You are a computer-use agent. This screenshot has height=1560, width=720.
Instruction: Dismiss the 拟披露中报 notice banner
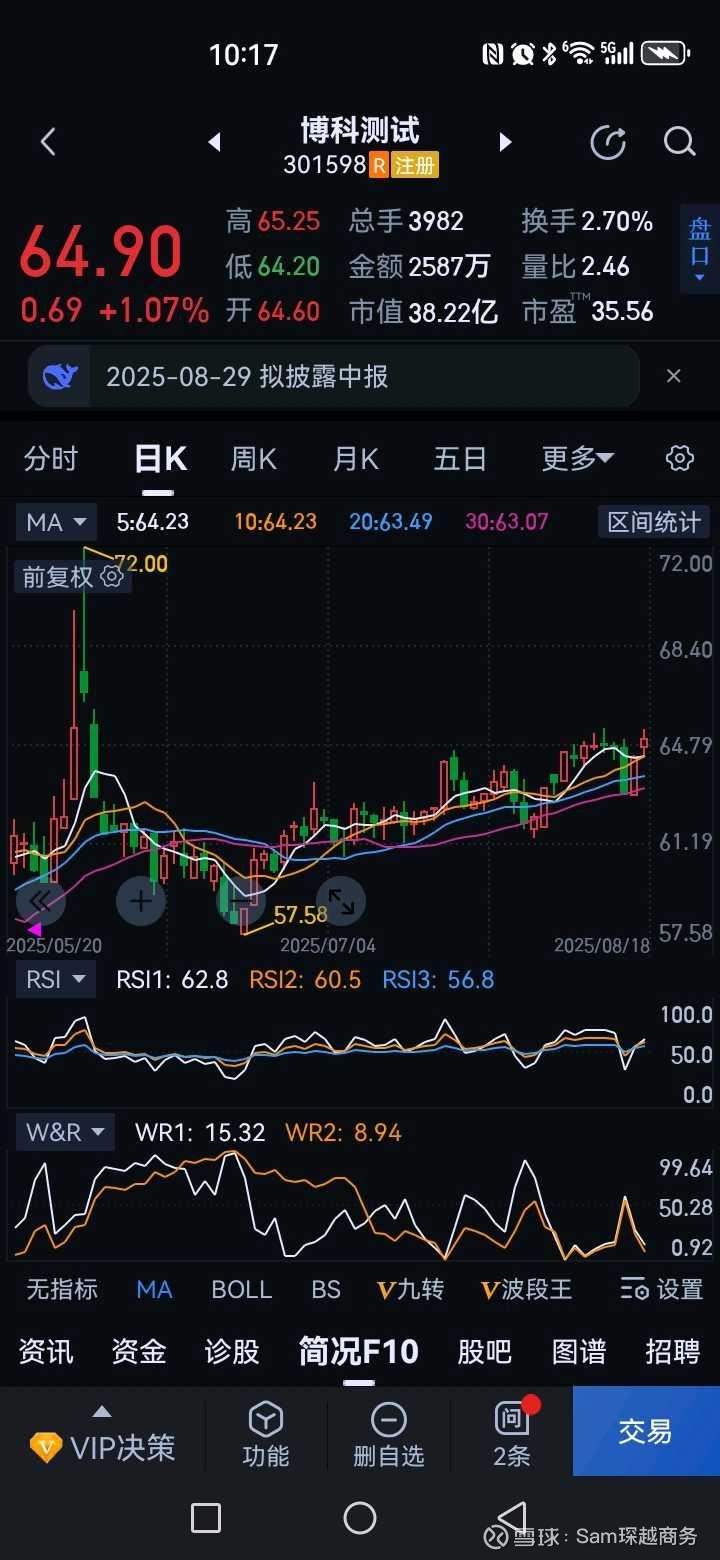(673, 376)
